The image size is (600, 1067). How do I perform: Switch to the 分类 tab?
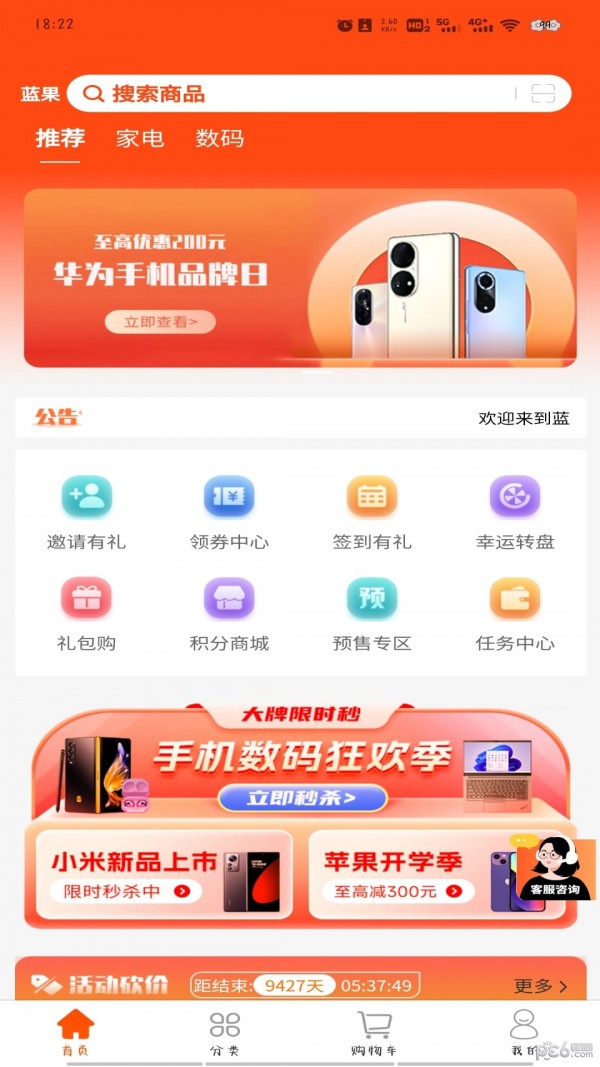point(225,1033)
